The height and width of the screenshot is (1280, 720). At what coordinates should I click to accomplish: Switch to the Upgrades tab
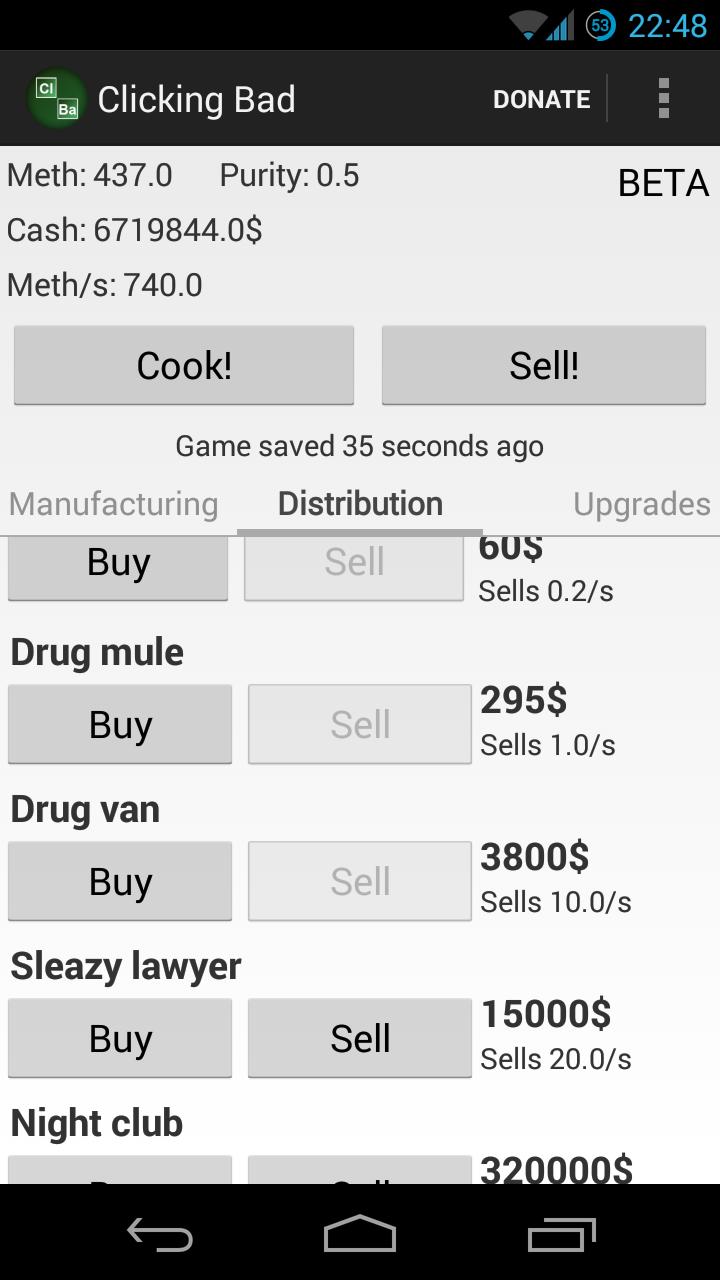(641, 504)
